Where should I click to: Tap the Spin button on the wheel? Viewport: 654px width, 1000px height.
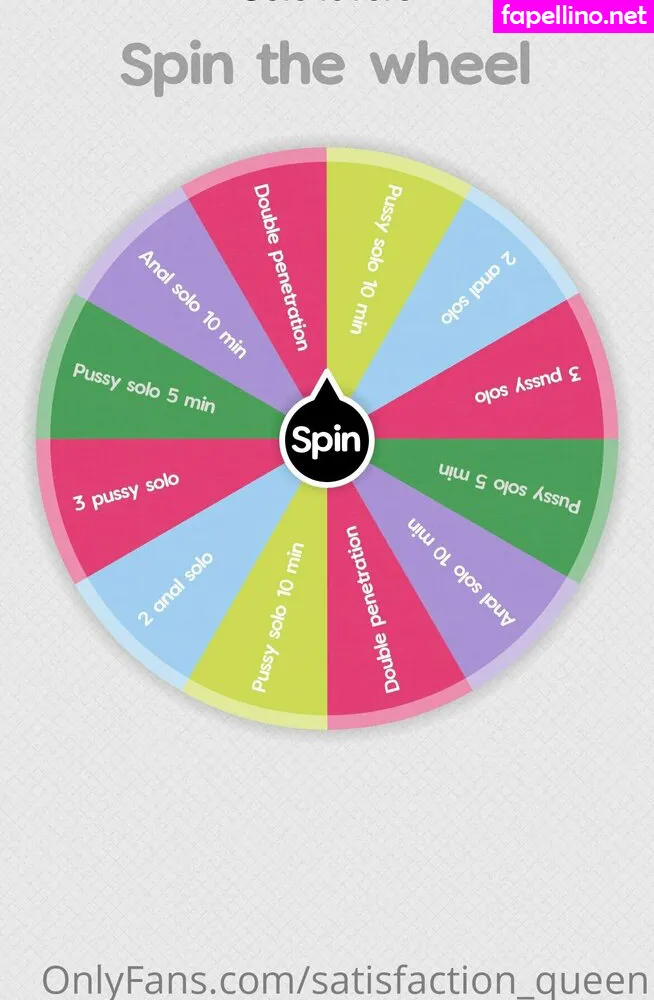point(327,441)
